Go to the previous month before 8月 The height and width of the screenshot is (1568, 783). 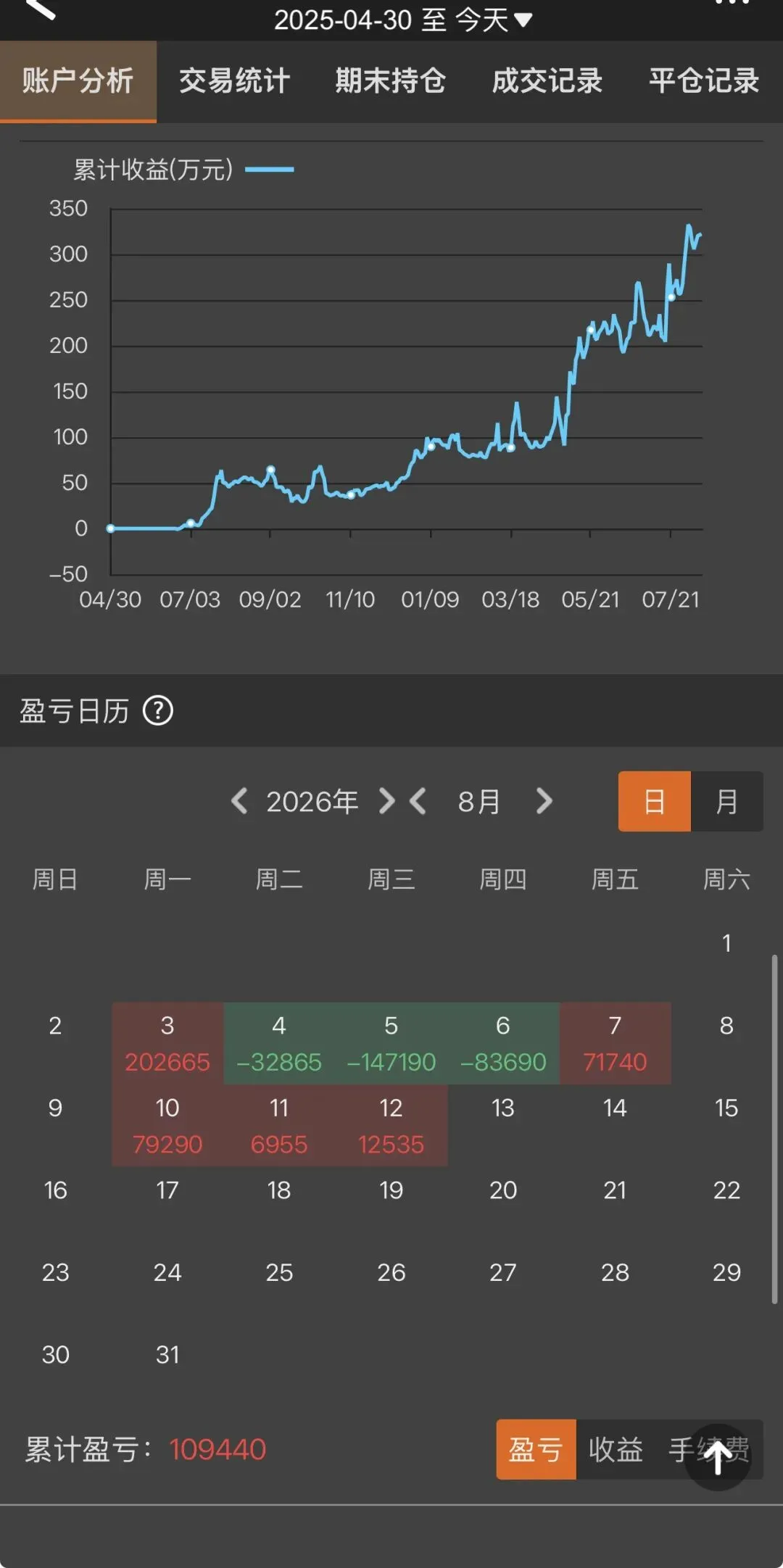point(418,801)
